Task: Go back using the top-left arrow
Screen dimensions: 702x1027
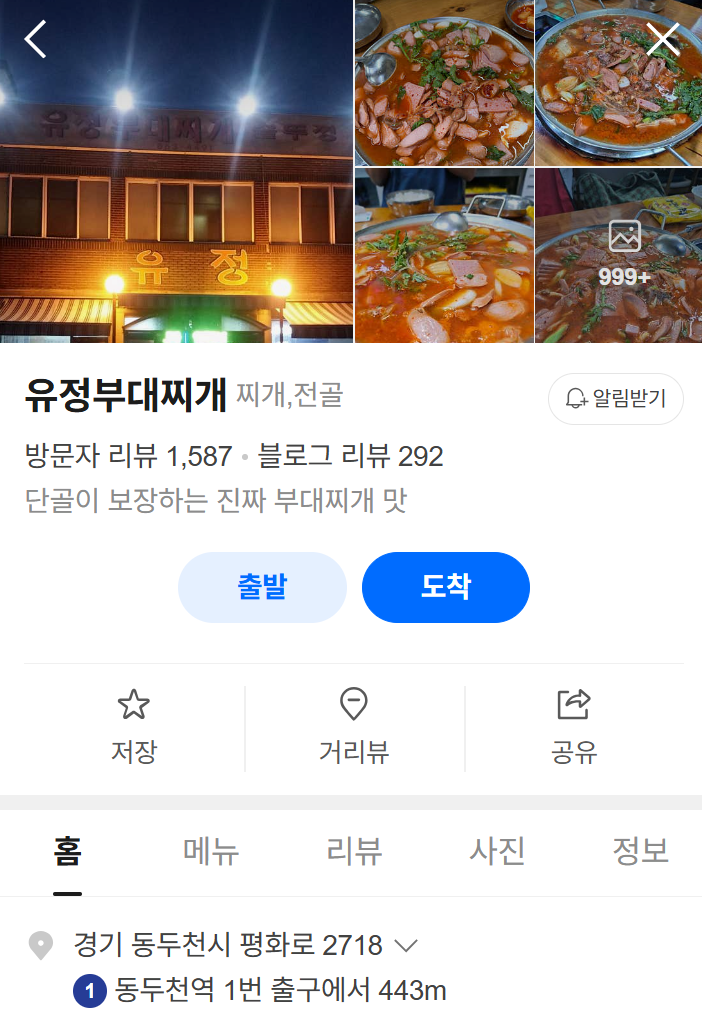Action: (36, 40)
